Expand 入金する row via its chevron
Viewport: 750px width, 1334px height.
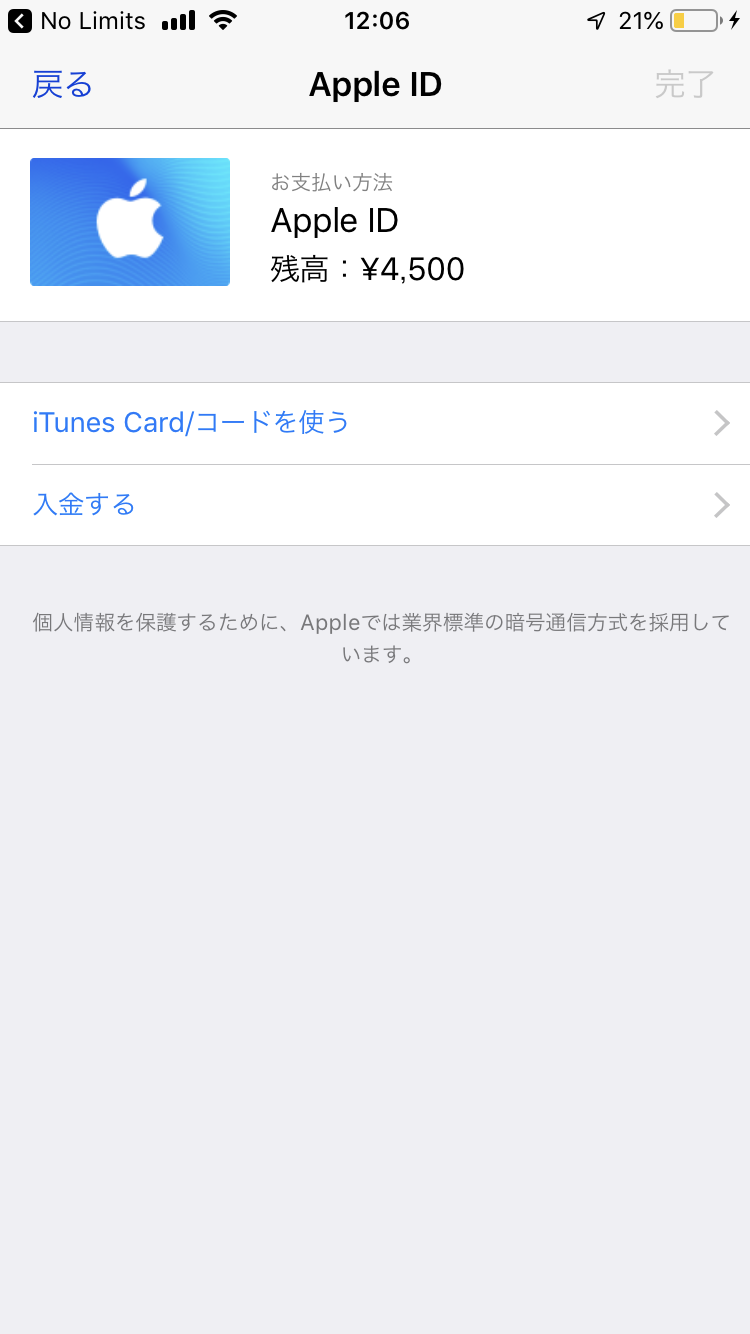coord(721,504)
